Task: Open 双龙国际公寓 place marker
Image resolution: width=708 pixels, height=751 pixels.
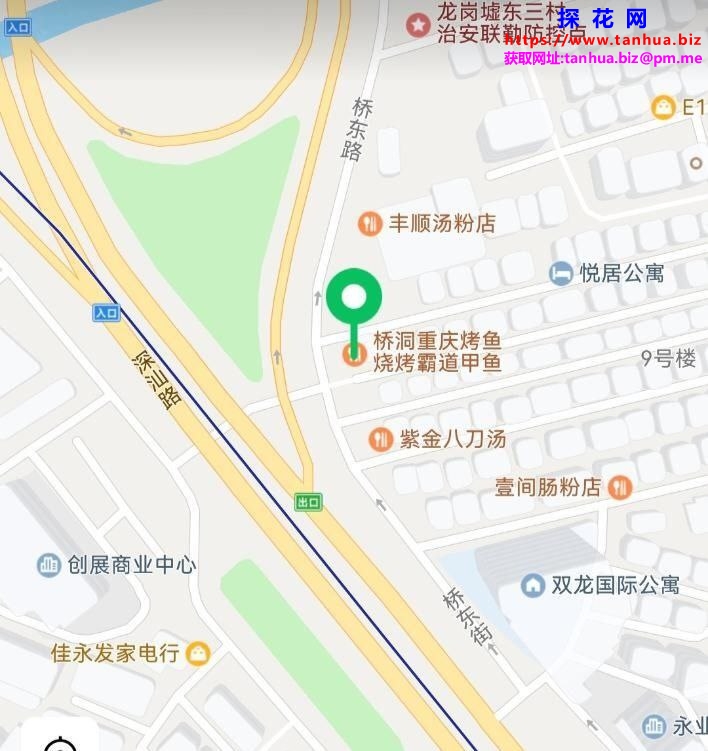Action: point(533,585)
